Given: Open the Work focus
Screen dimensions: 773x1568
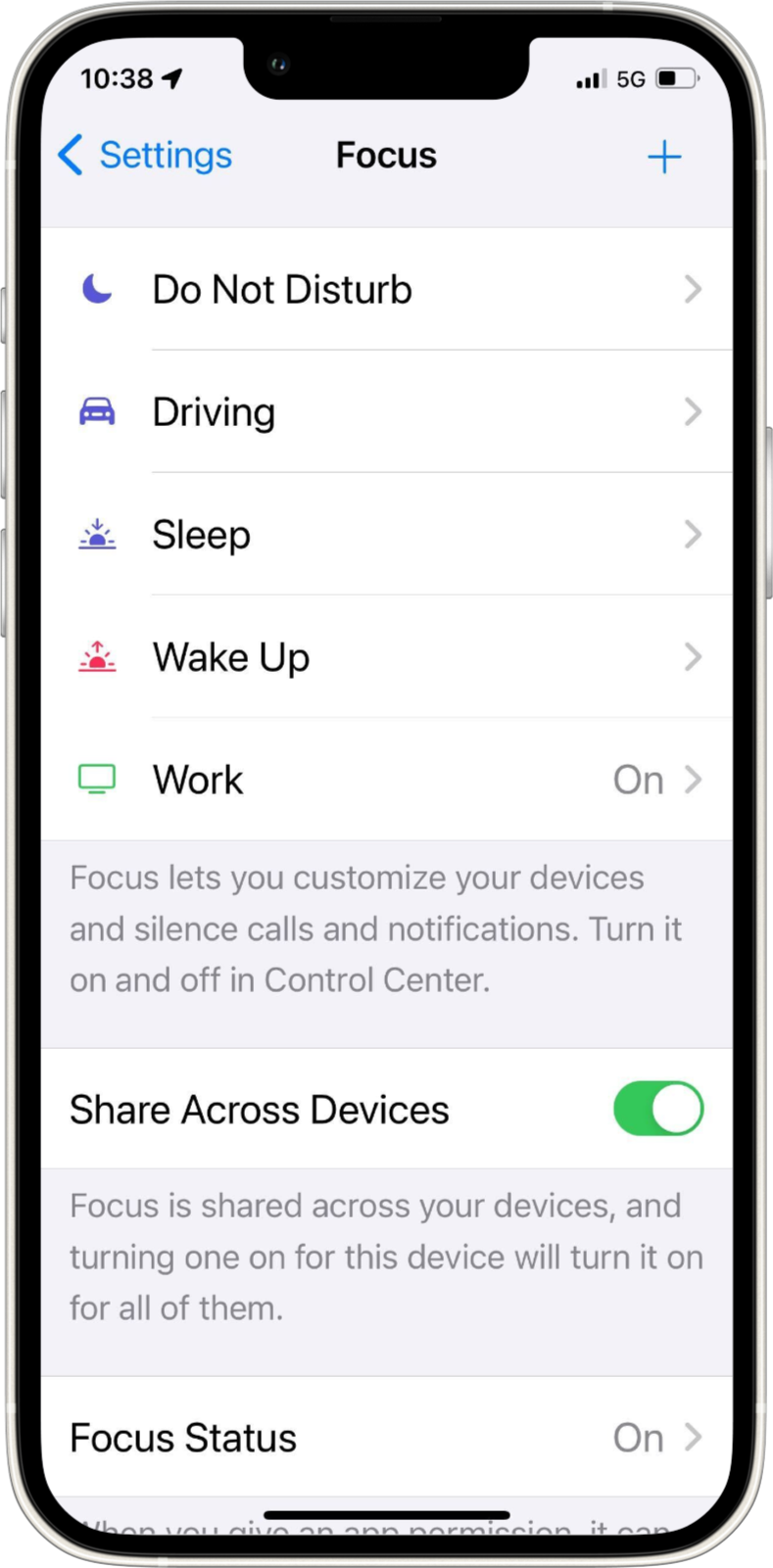Looking at the screenshot, I should [x=387, y=779].
